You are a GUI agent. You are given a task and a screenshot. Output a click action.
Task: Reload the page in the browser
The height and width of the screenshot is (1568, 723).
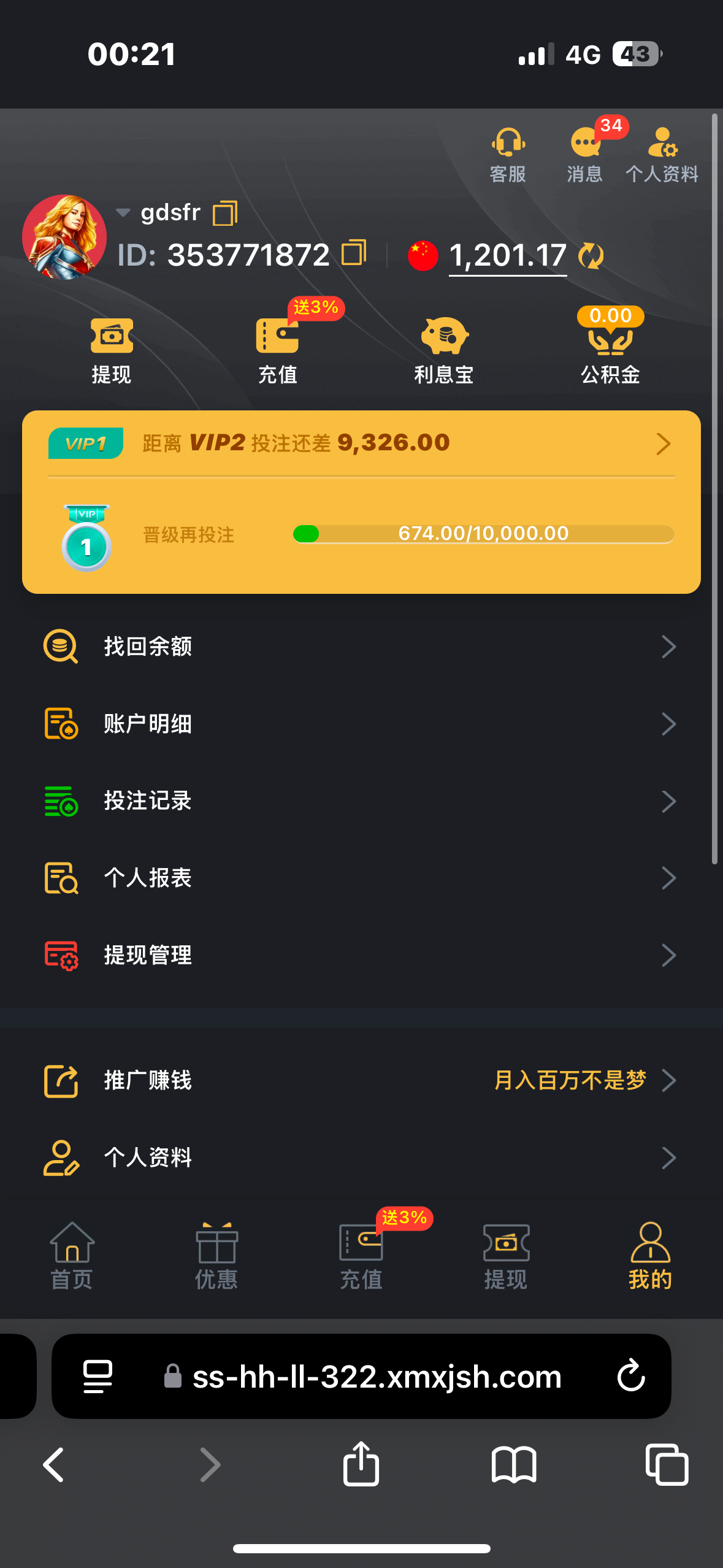click(x=631, y=1376)
